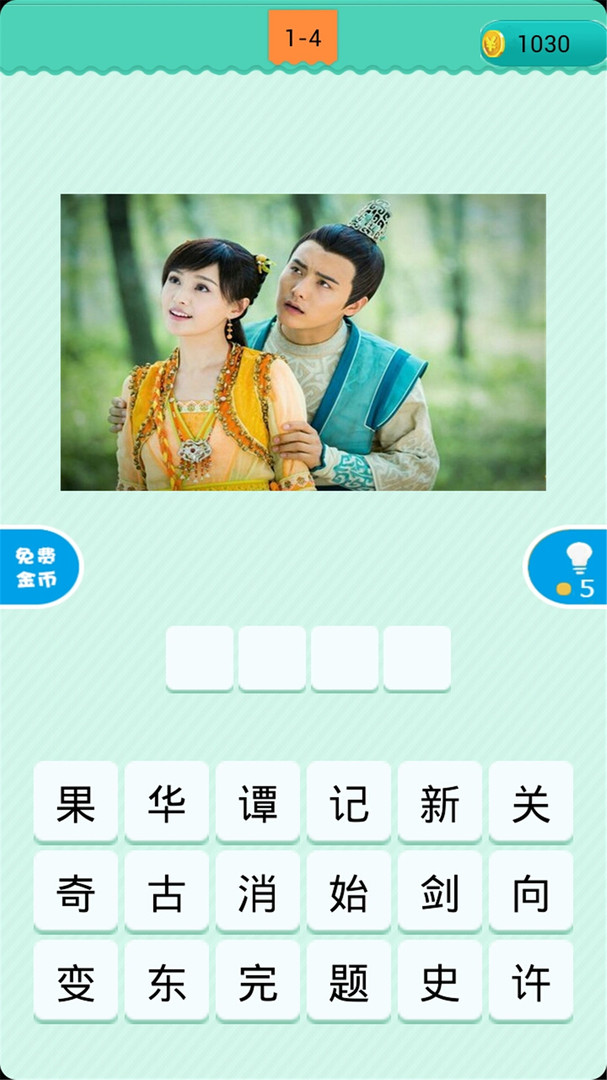Tap the character tile 记
Image resolution: width=607 pixels, height=1080 pixels.
pyautogui.click(x=349, y=803)
